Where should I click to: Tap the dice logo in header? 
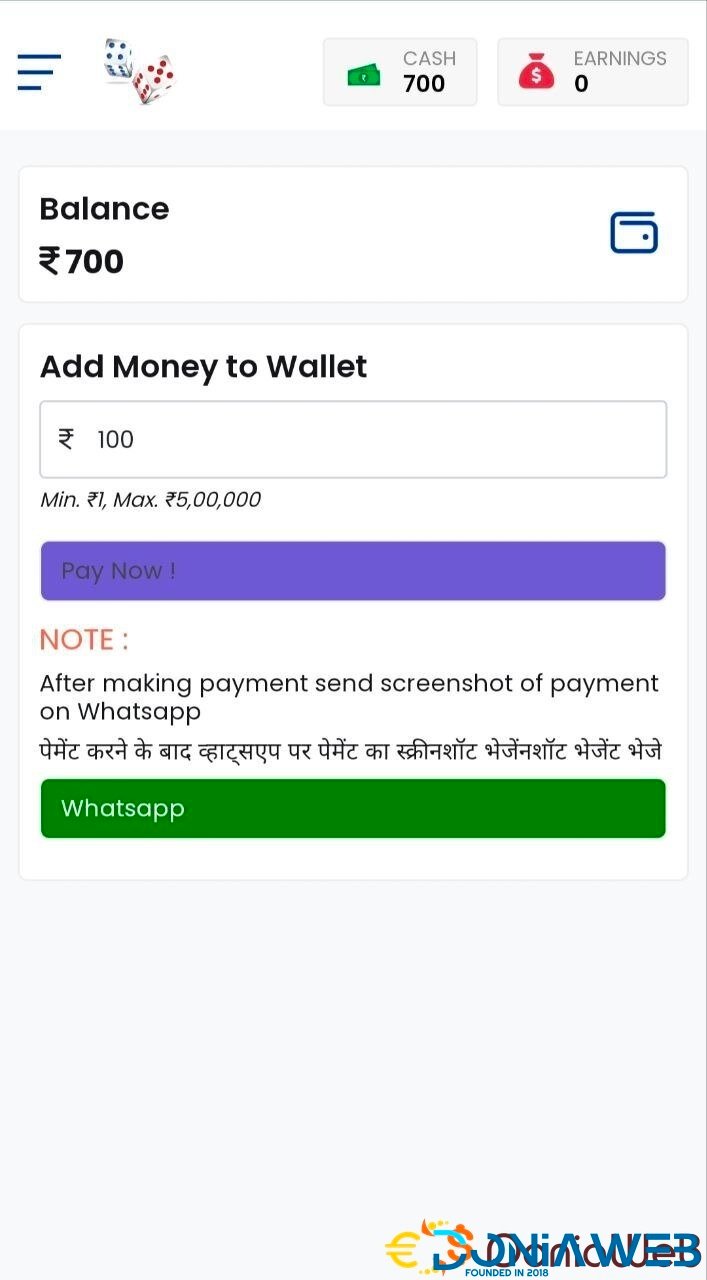point(140,72)
